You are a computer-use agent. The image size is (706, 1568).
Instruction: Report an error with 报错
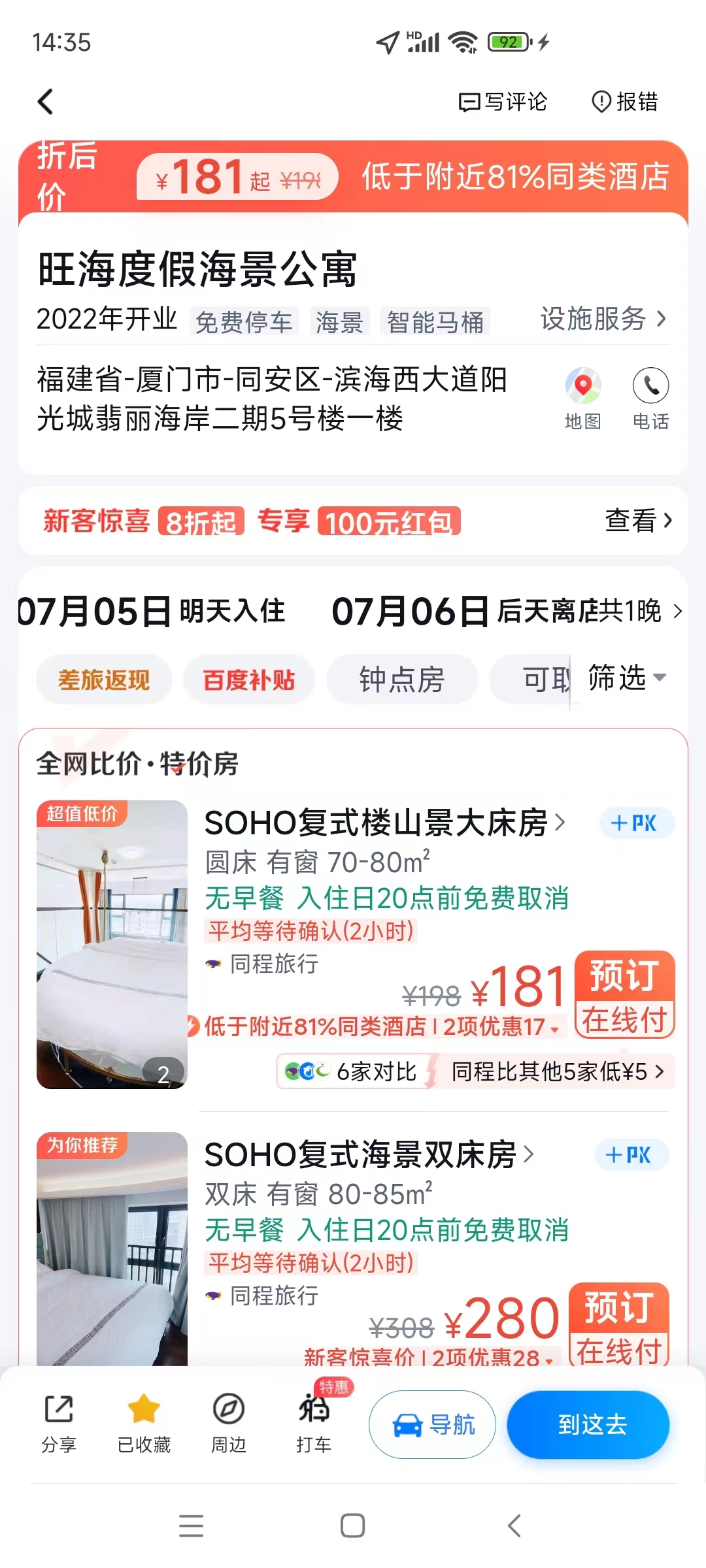tap(624, 102)
